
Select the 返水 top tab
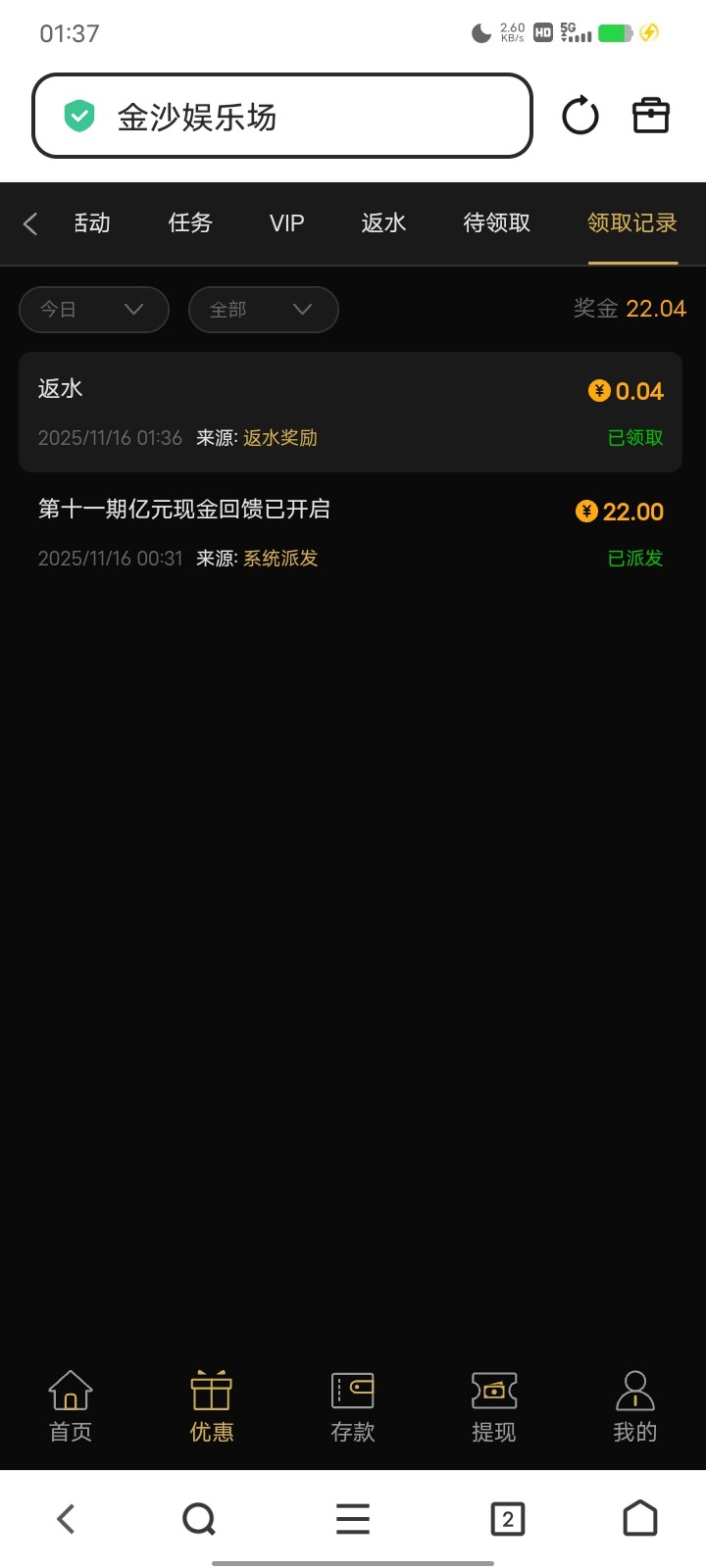coord(383,223)
